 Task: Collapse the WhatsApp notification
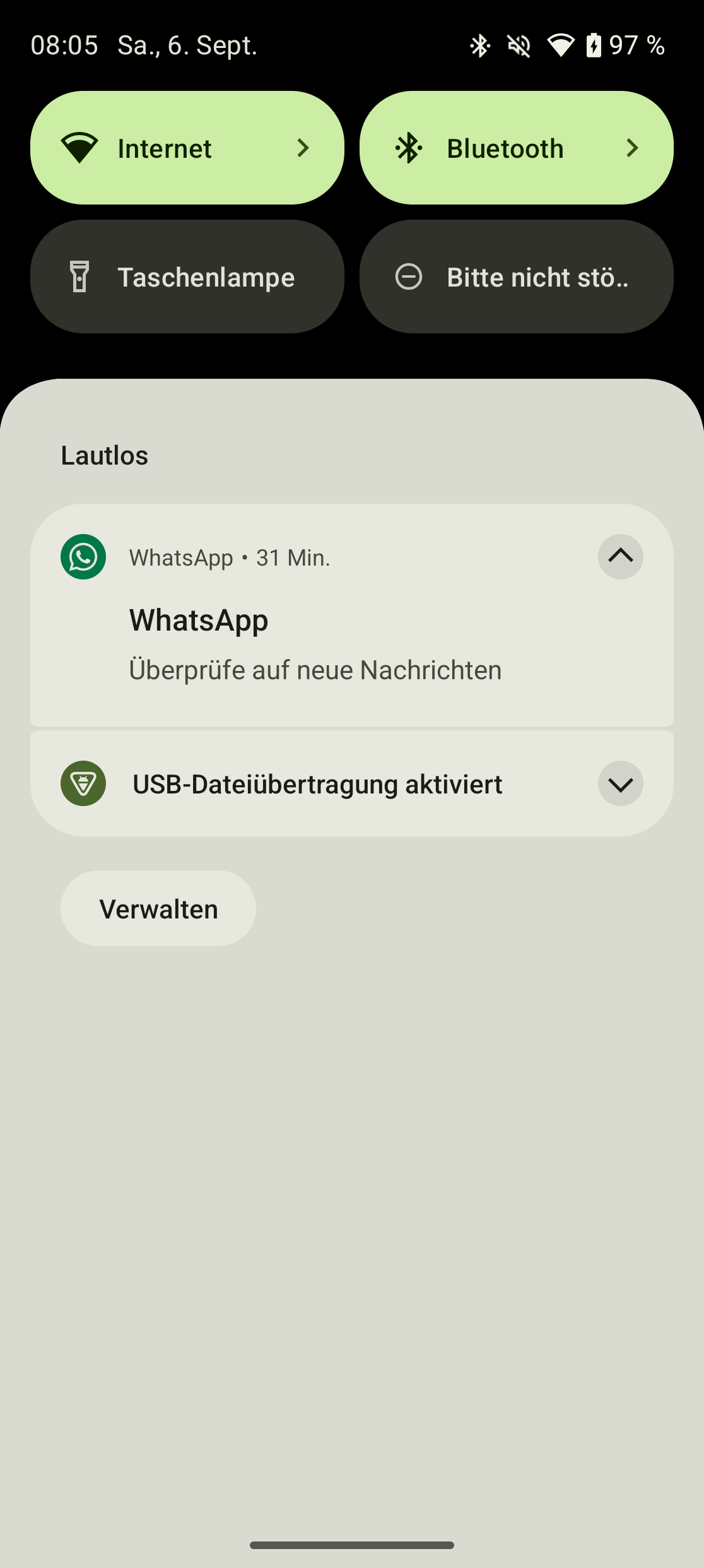pyautogui.click(x=621, y=557)
